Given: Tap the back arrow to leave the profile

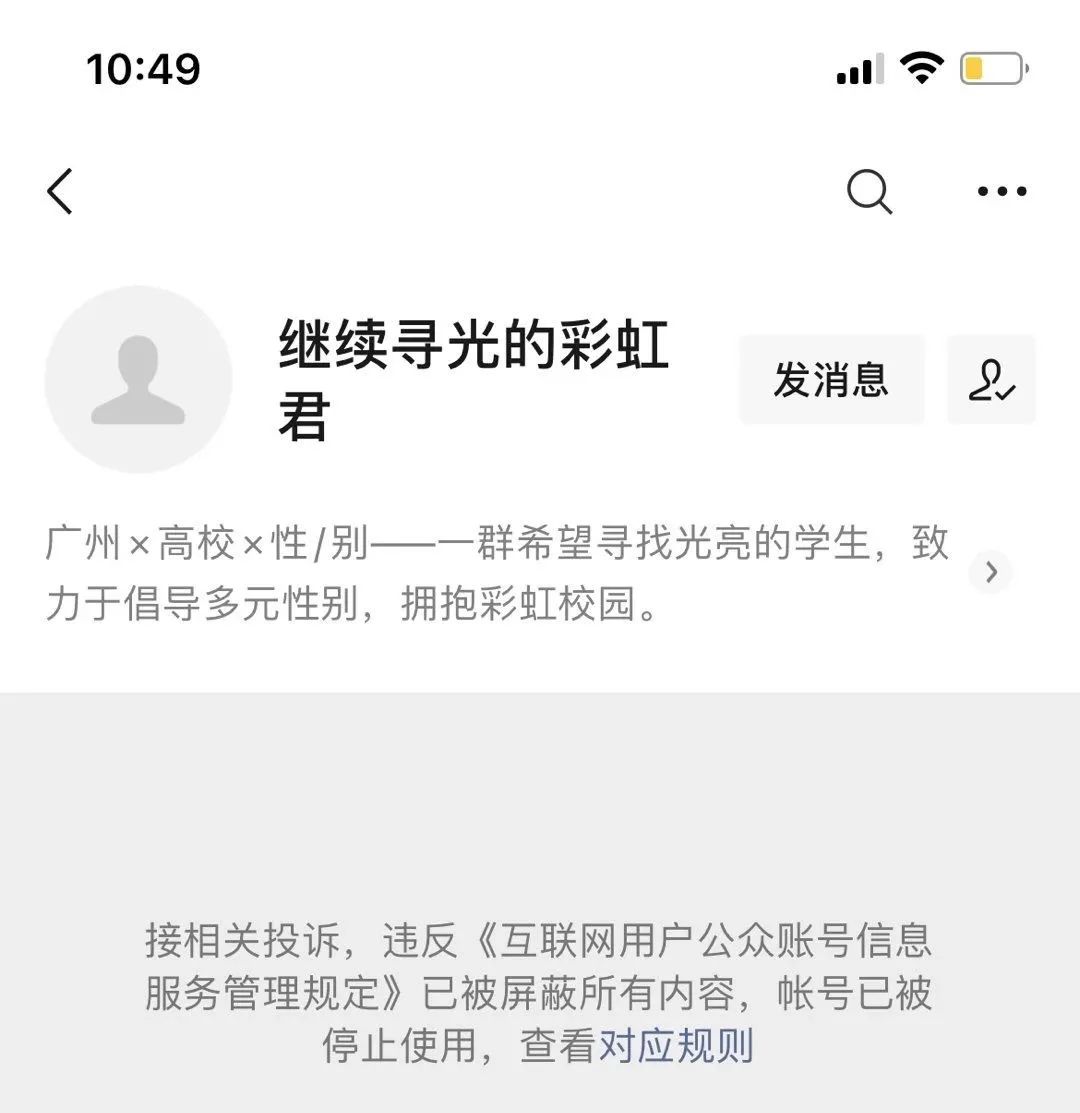Looking at the screenshot, I should 60,192.
